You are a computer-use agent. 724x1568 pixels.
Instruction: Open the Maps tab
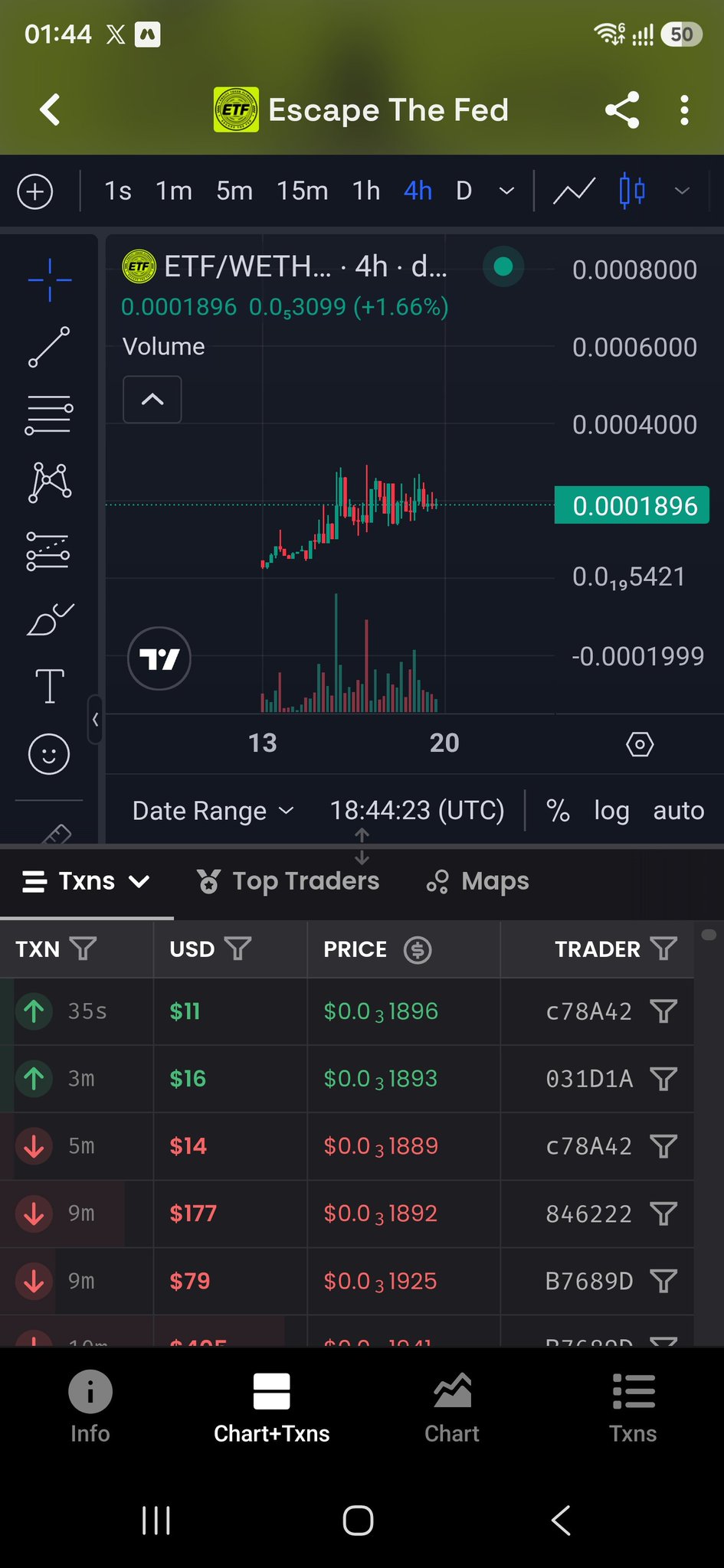coord(478,881)
